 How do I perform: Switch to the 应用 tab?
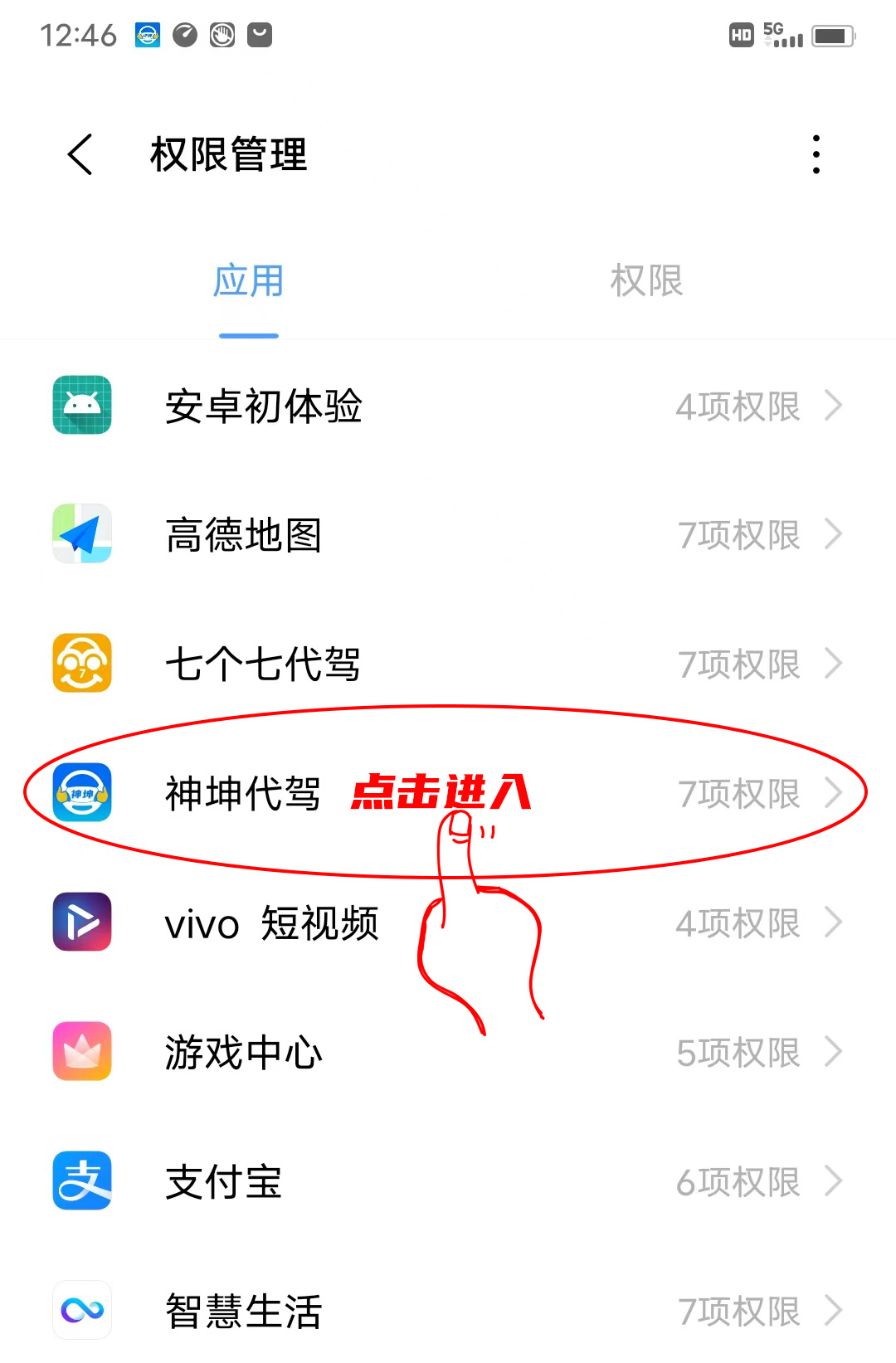[x=248, y=281]
